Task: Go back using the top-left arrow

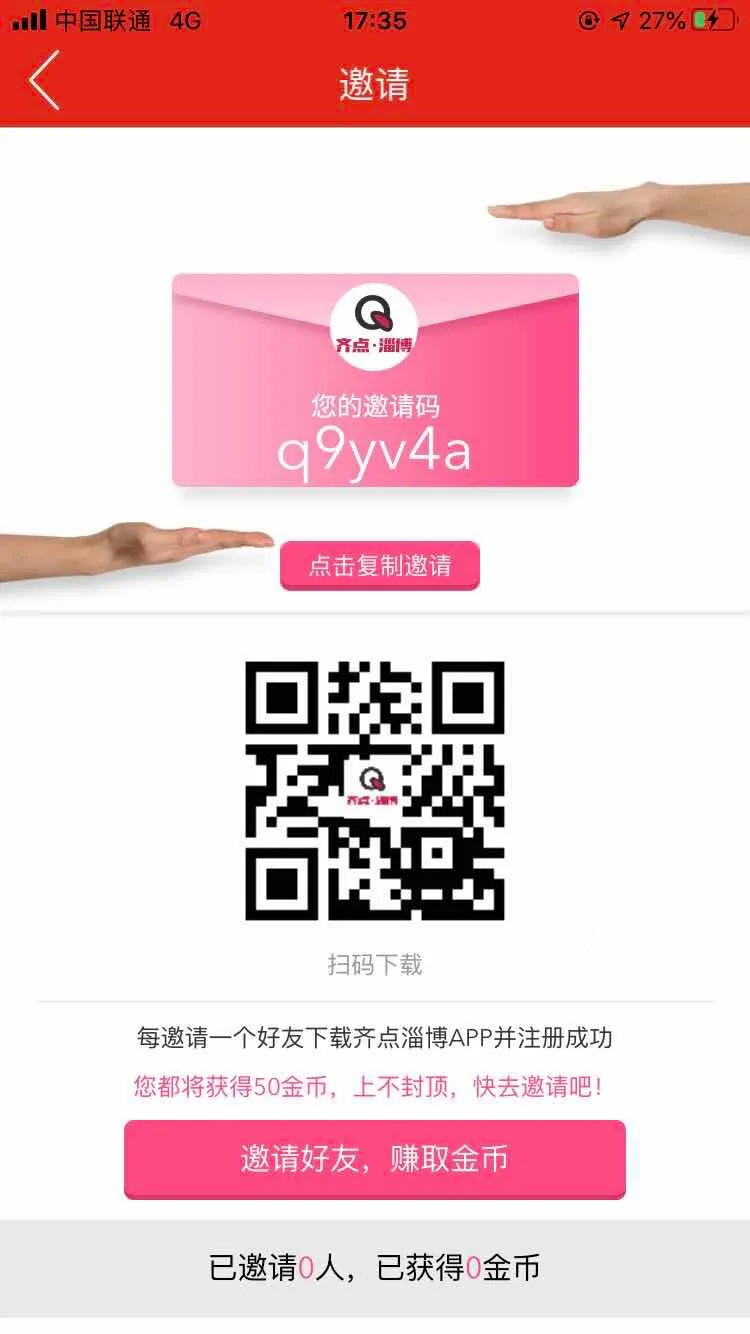Action: (45, 81)
